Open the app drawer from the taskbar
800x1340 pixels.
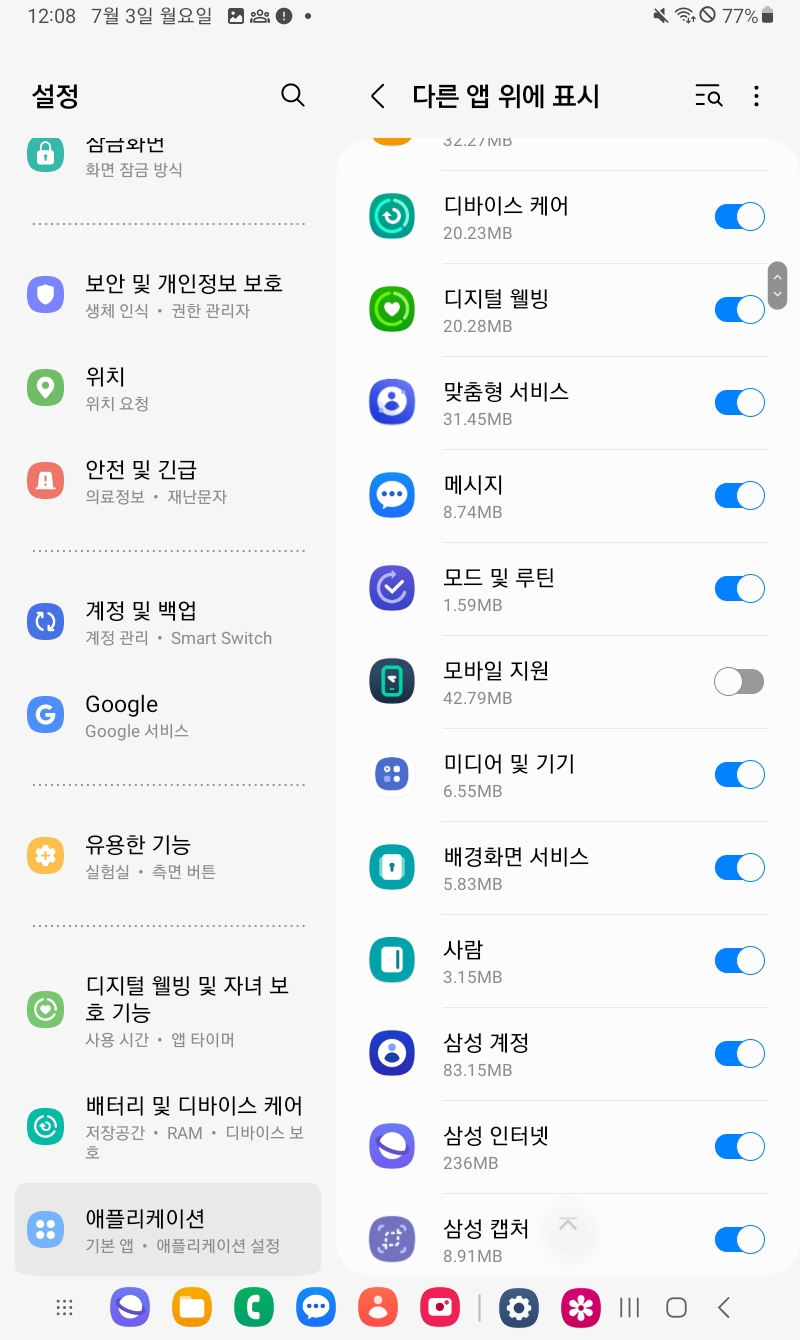65,1307
